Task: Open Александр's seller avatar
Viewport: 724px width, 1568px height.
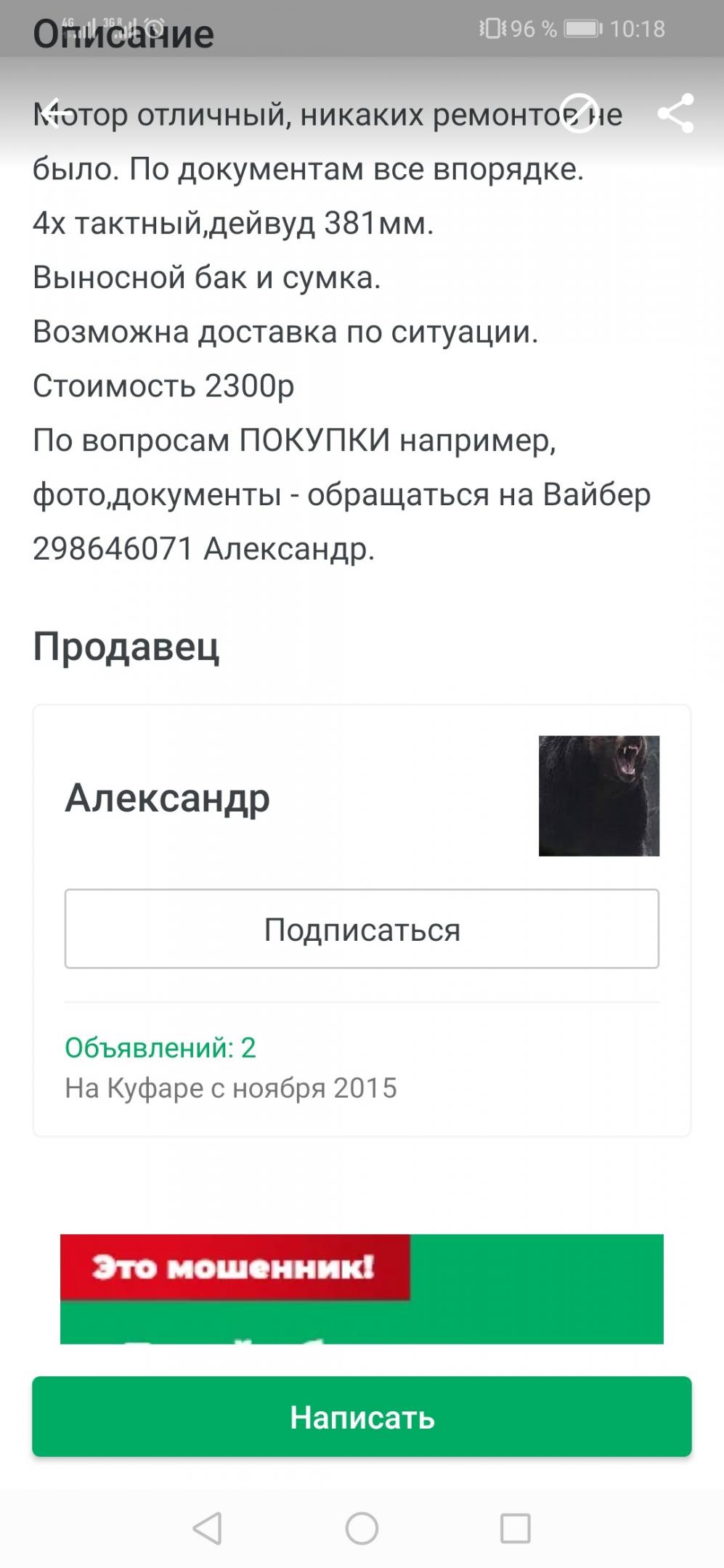Action: tap(598, 796)
